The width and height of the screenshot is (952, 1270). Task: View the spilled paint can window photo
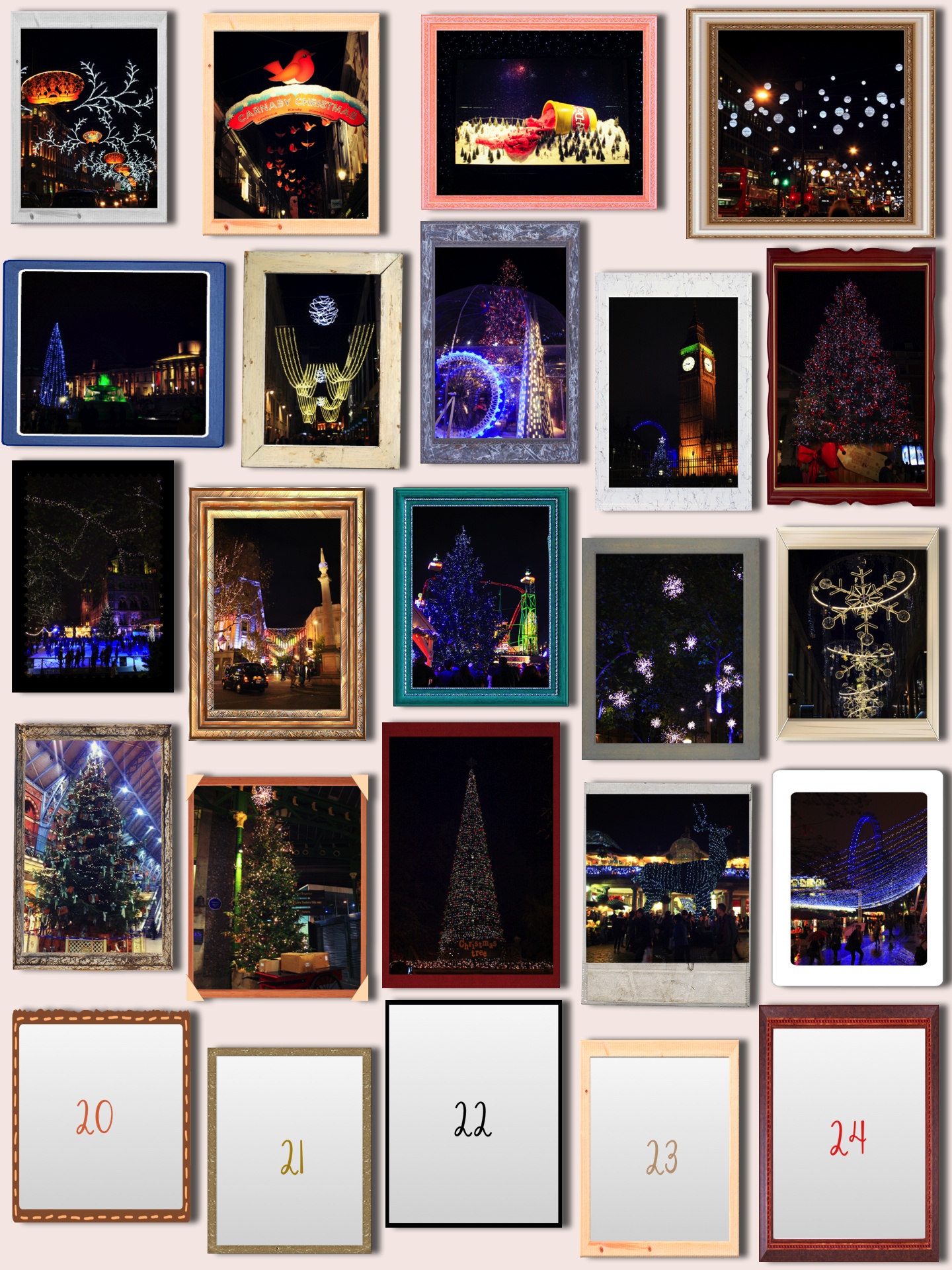[x=539, y=112]
